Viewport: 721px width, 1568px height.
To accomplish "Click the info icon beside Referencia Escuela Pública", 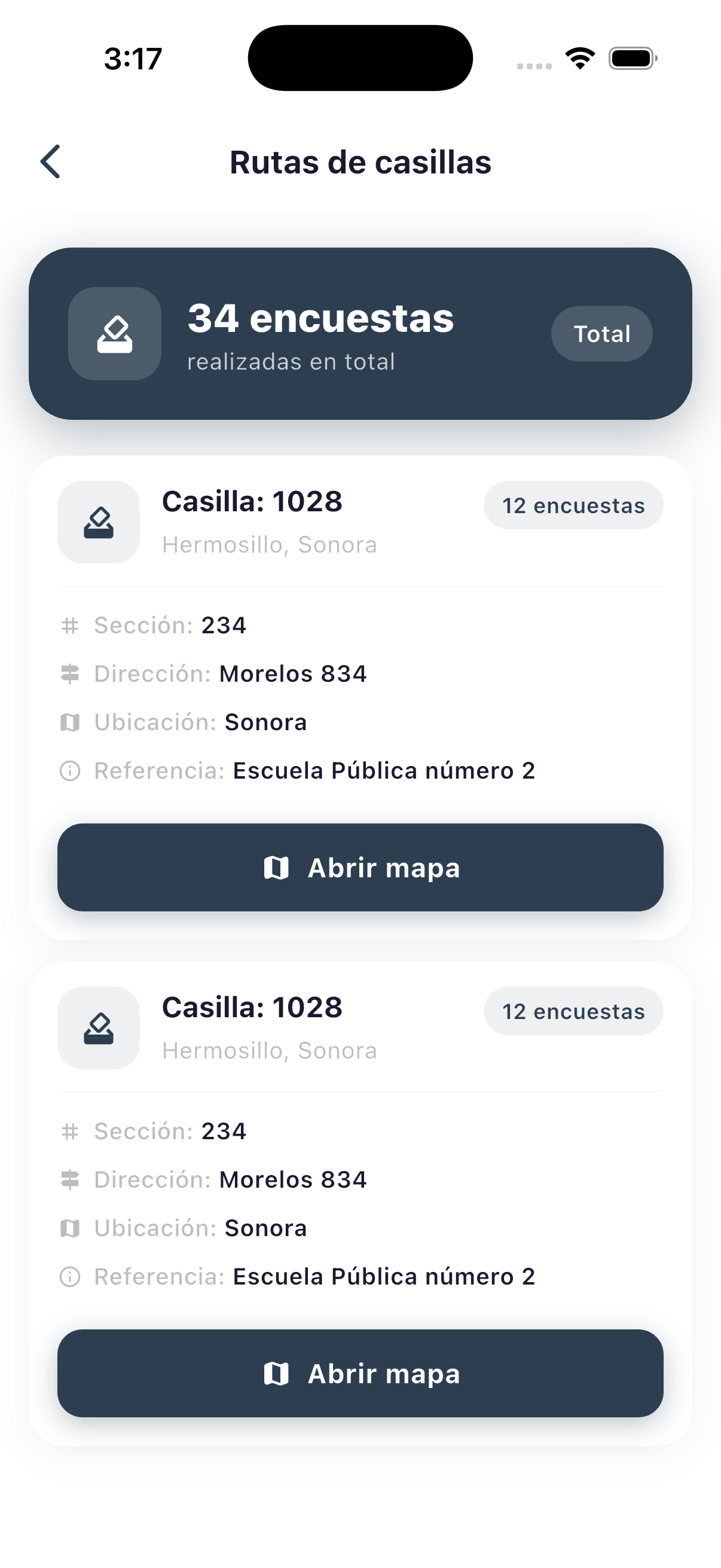I will pyautogui.click(x=70, y=771).
